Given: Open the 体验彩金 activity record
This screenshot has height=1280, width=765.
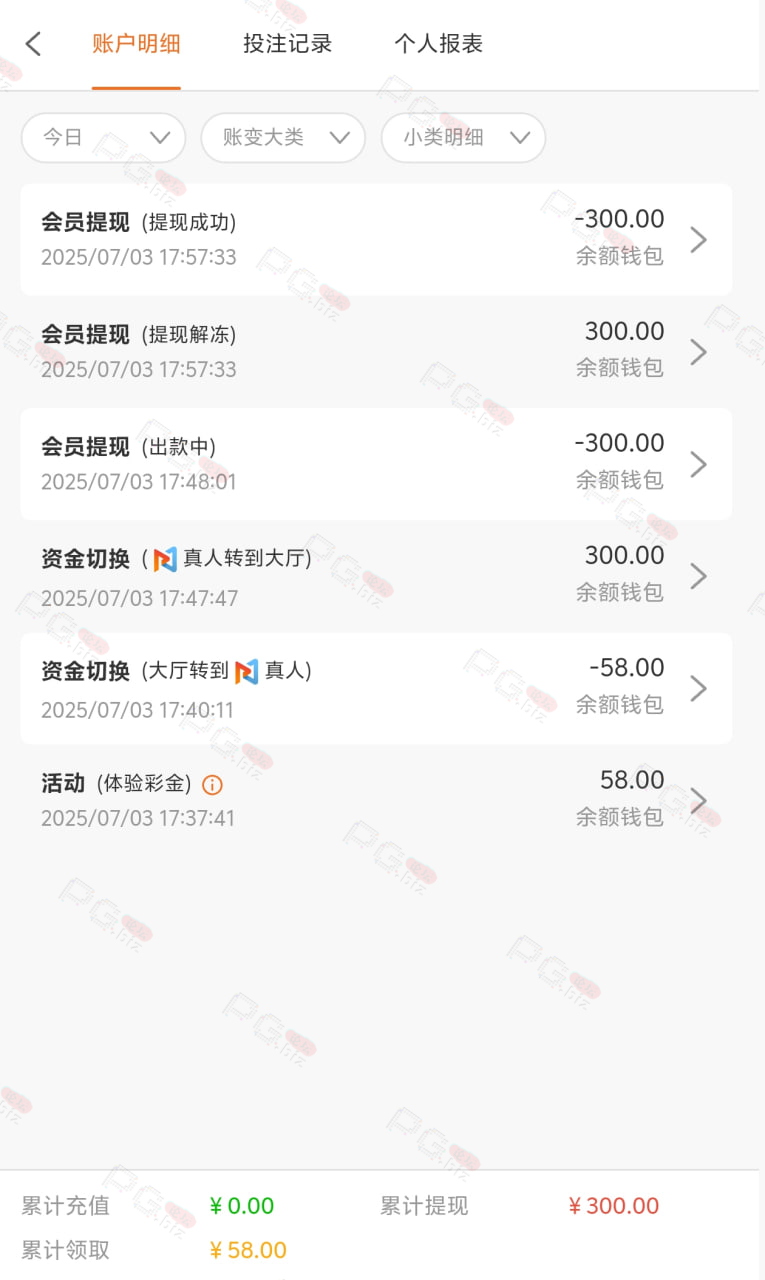Looking at the screenshot, I should [375, 800].
